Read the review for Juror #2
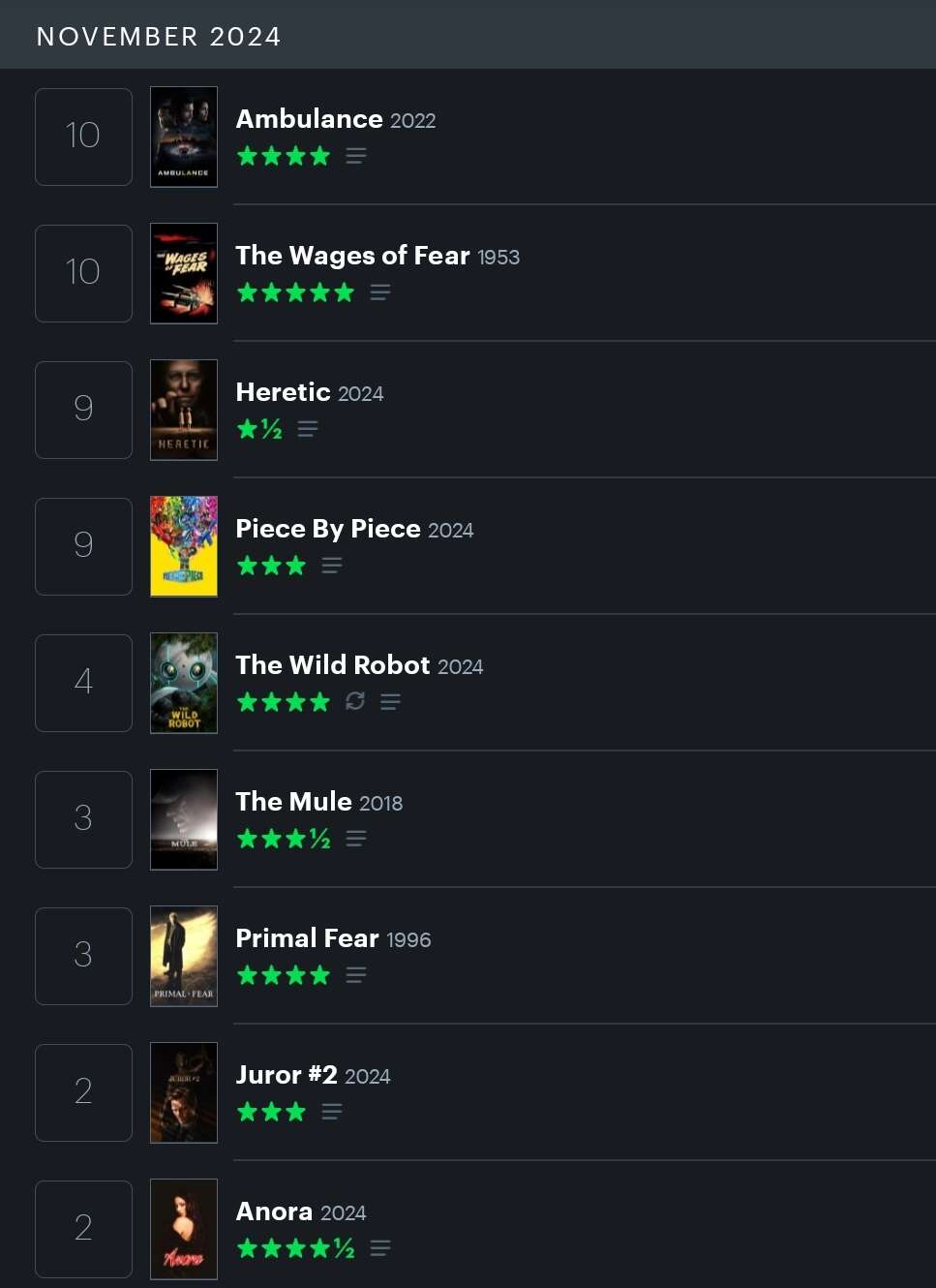Image resolution: width=936 pixels, height=1288 pixels. tap(332, 1112)
